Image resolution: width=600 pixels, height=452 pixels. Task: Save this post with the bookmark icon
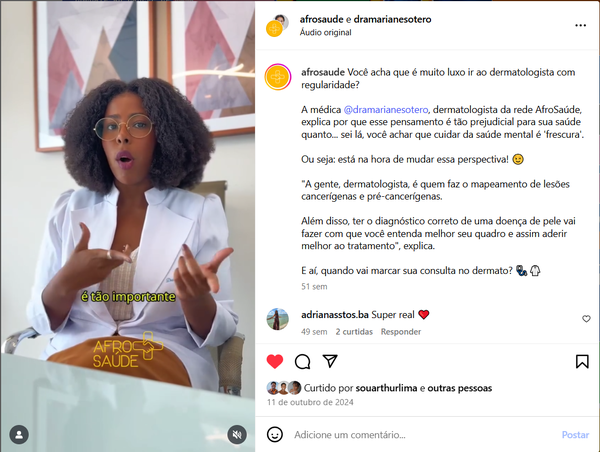[x=582, y=361]
